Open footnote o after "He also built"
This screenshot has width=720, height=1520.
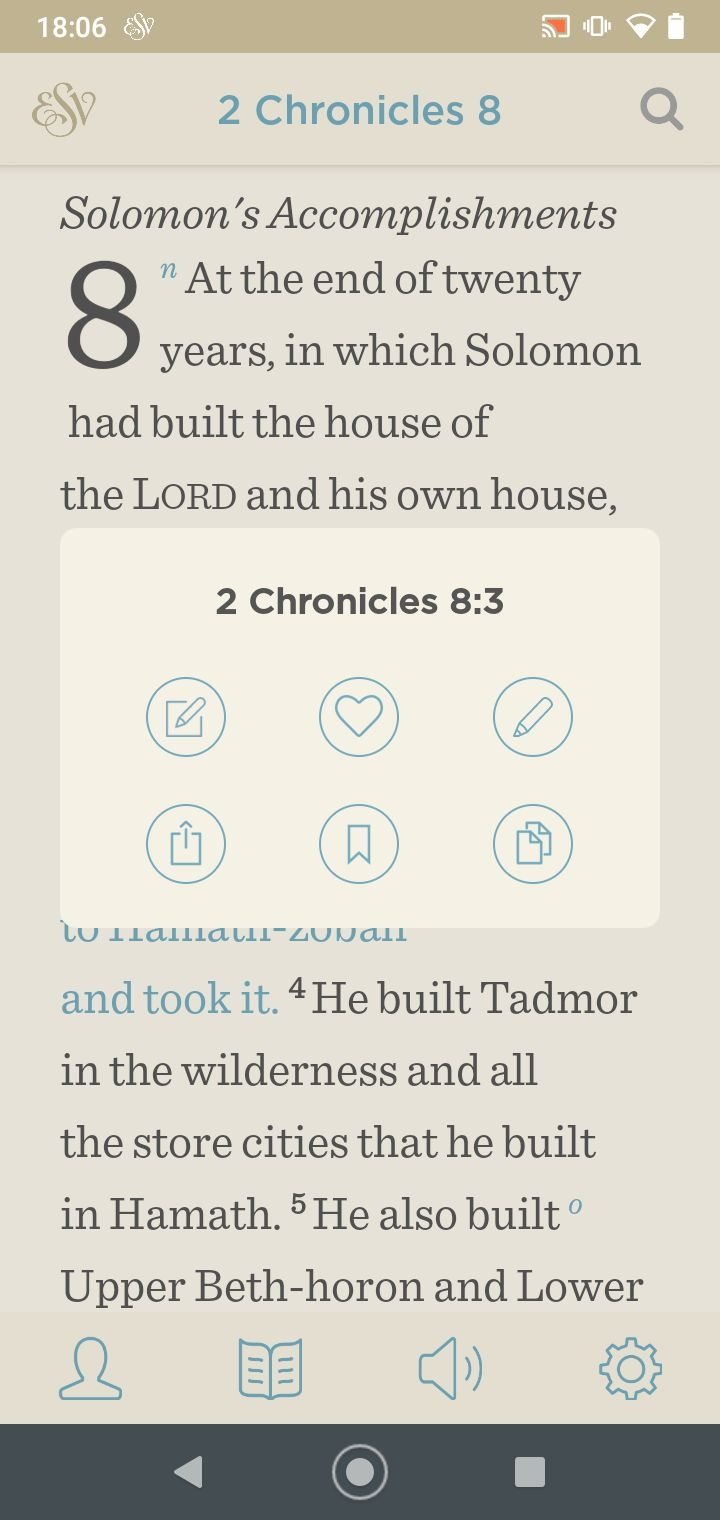tap(574, 1205)
